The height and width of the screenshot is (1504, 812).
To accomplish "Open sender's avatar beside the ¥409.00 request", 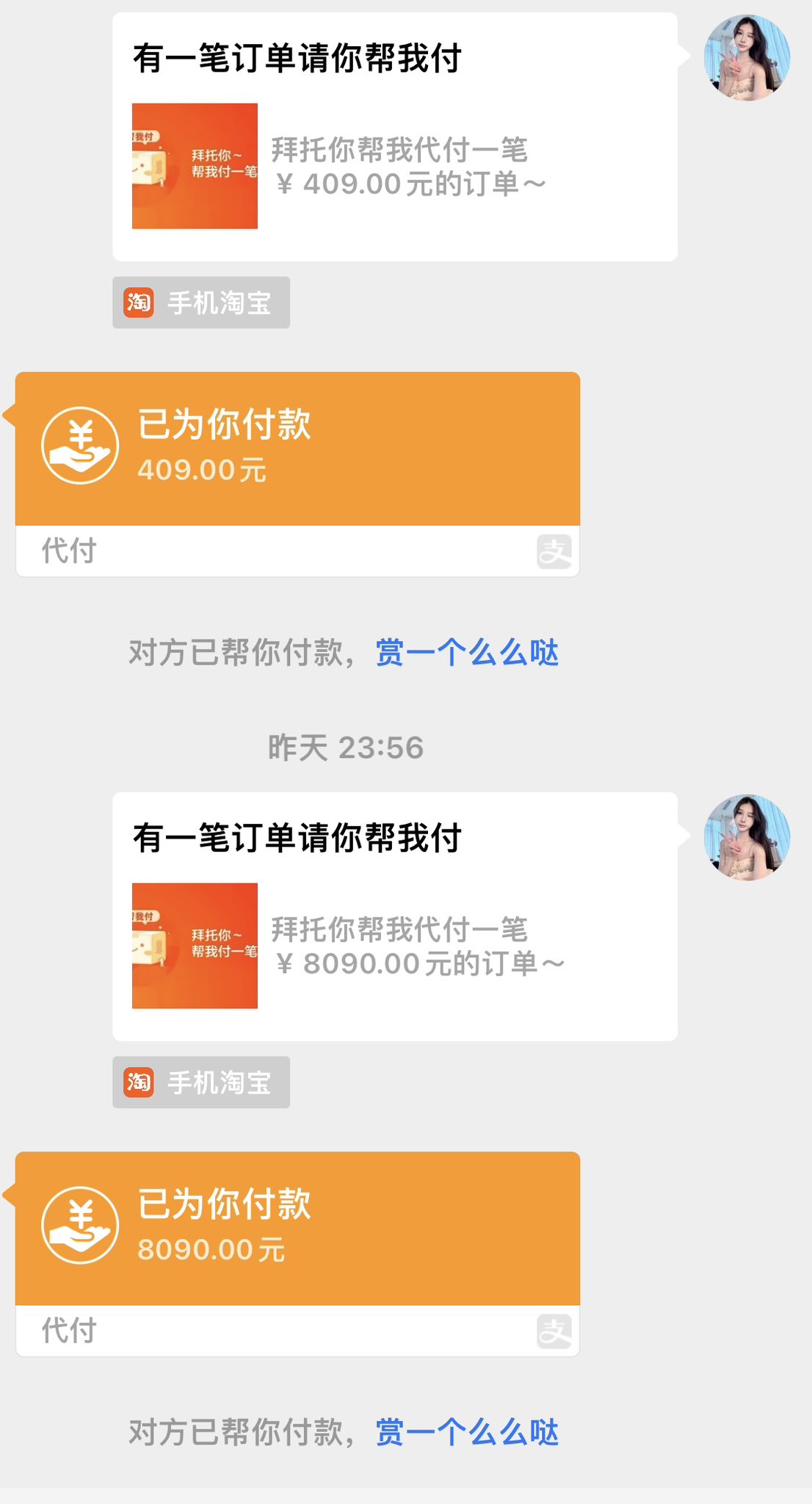I will [747, 57].
